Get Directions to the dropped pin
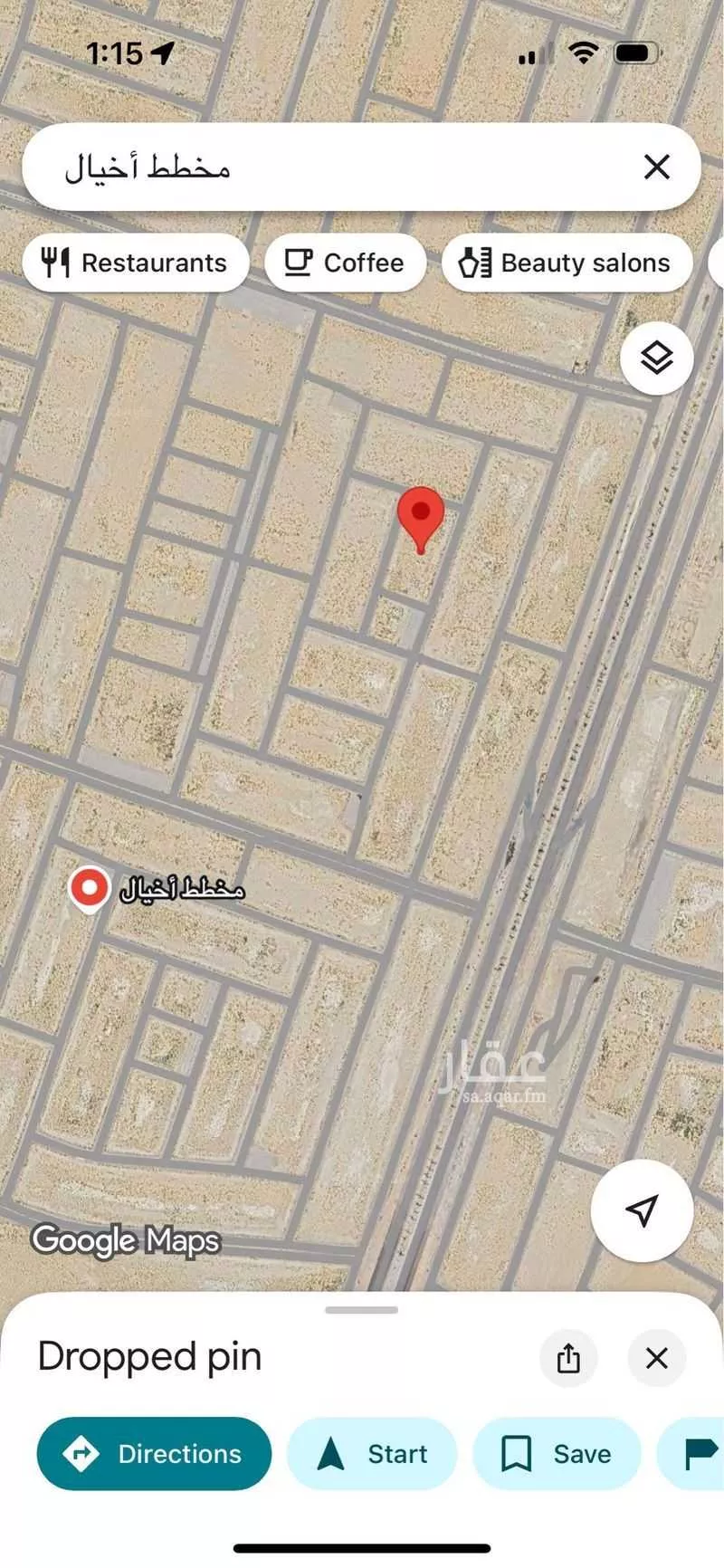Image resolution: width=724 pixels, height=1568 pixels. [154, 1454]
